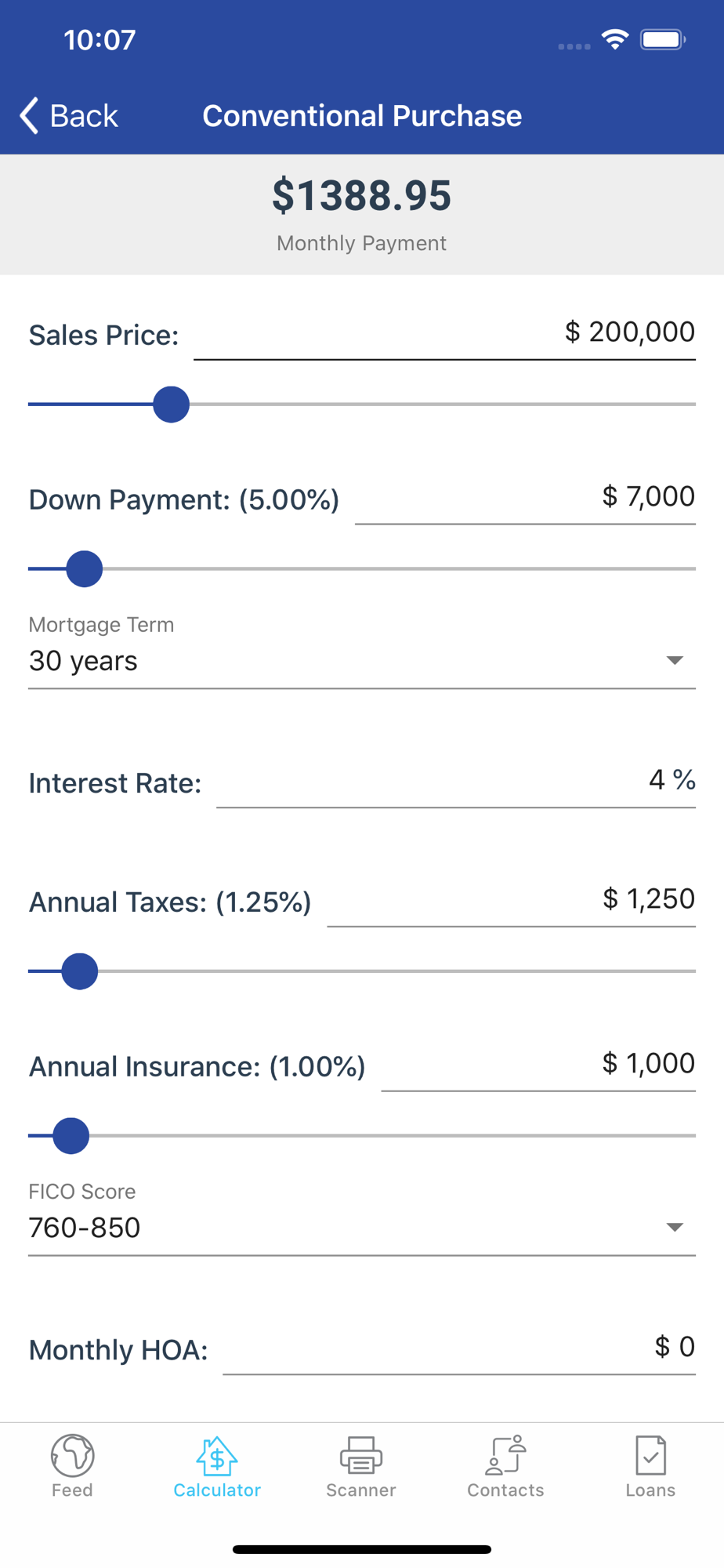Edit the Monthly HOA field

coord(459,1348)
